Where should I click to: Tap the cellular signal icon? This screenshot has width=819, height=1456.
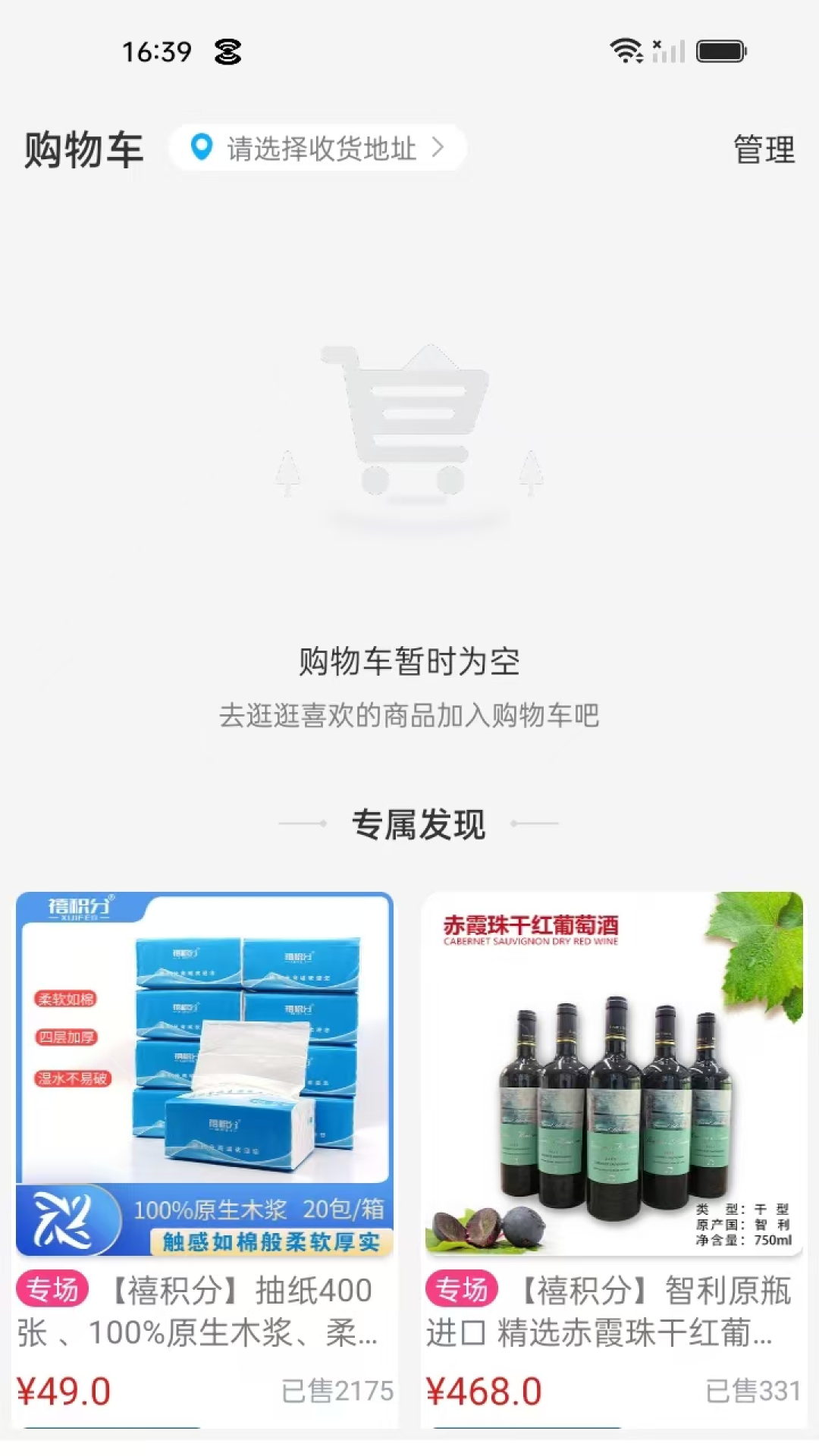(667, 51)
